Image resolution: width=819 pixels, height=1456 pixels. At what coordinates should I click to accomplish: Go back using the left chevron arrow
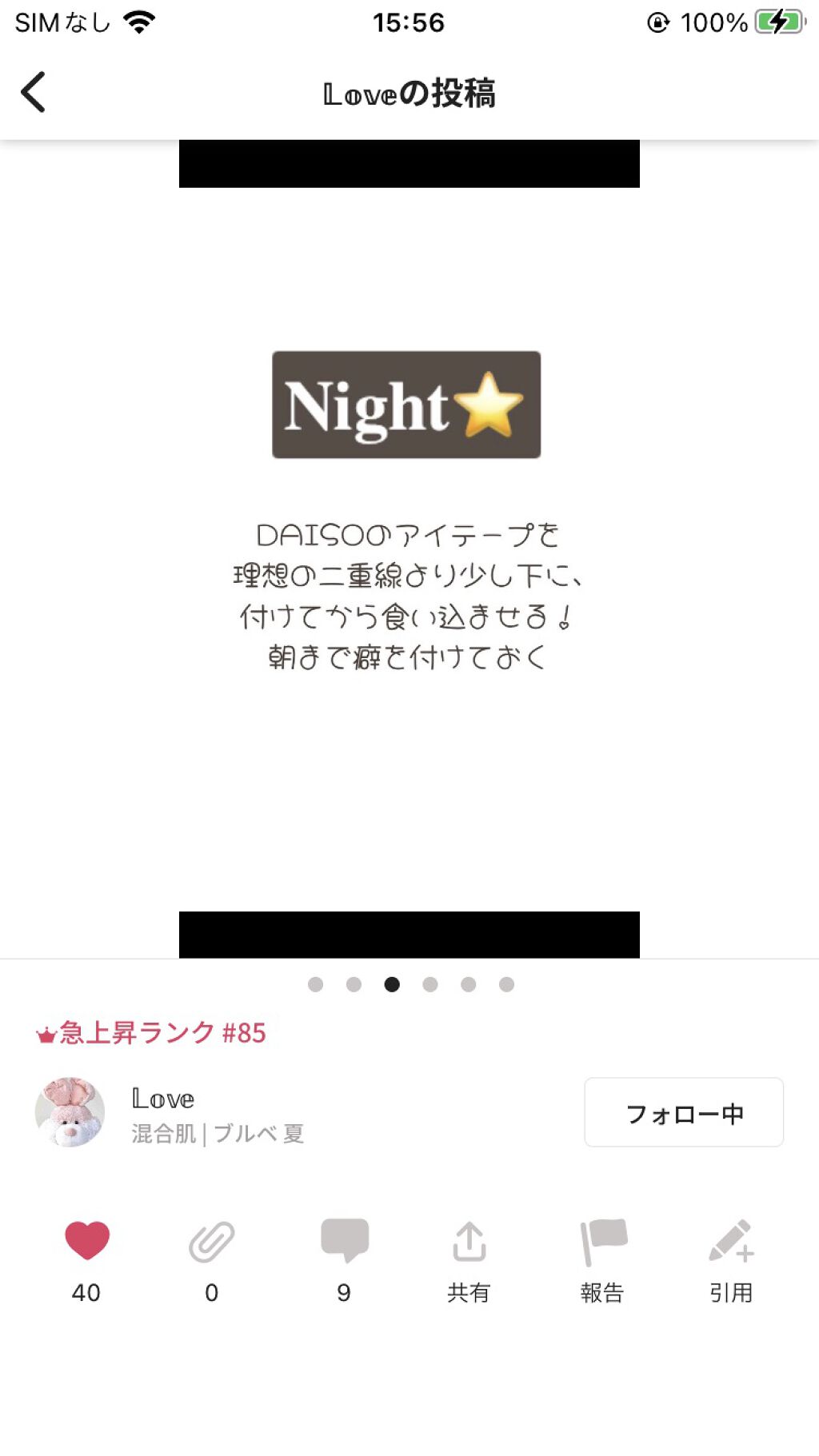coord(34,91)
